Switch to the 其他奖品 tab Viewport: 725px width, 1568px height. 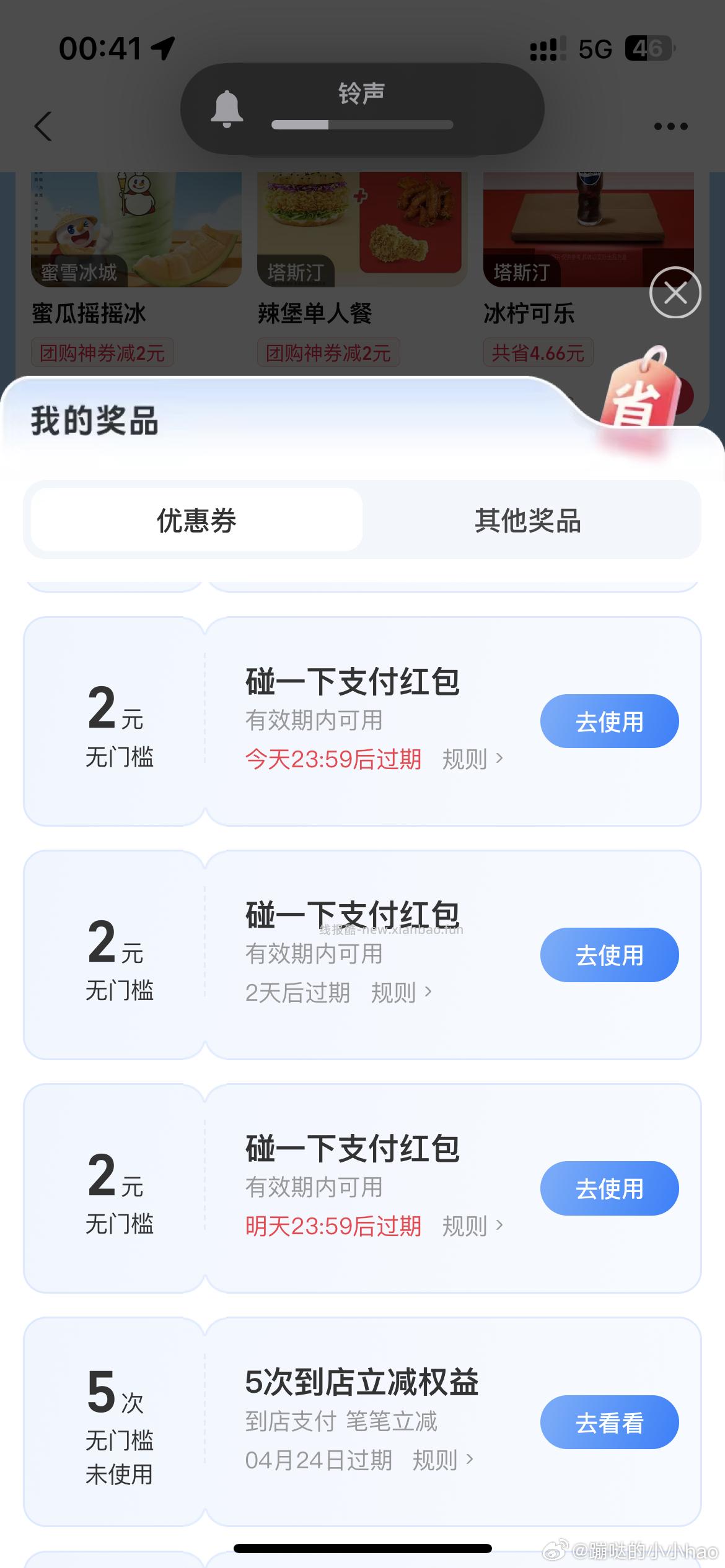[x=528, y=520]
